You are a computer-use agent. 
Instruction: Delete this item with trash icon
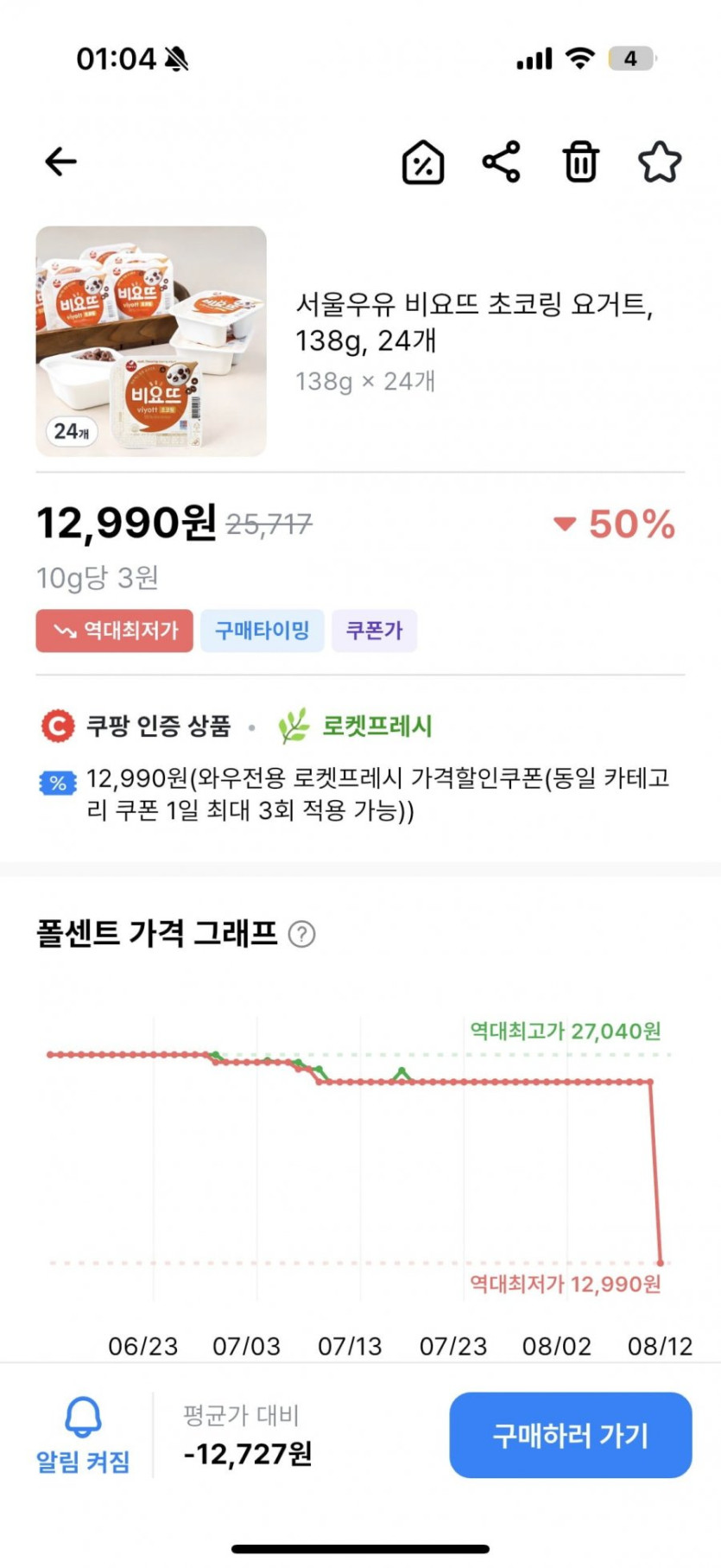coord(580,162)
